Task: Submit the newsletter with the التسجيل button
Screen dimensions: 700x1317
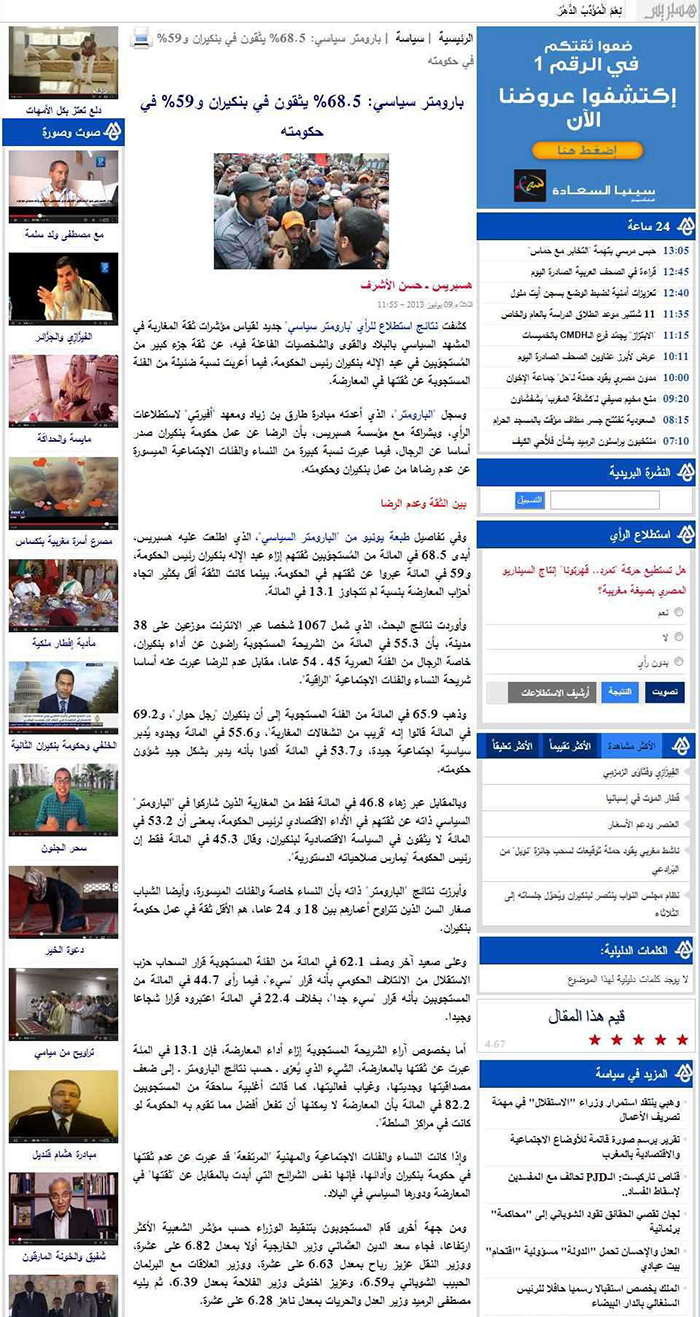Action: pyautogui.click(x=529, y=499)
